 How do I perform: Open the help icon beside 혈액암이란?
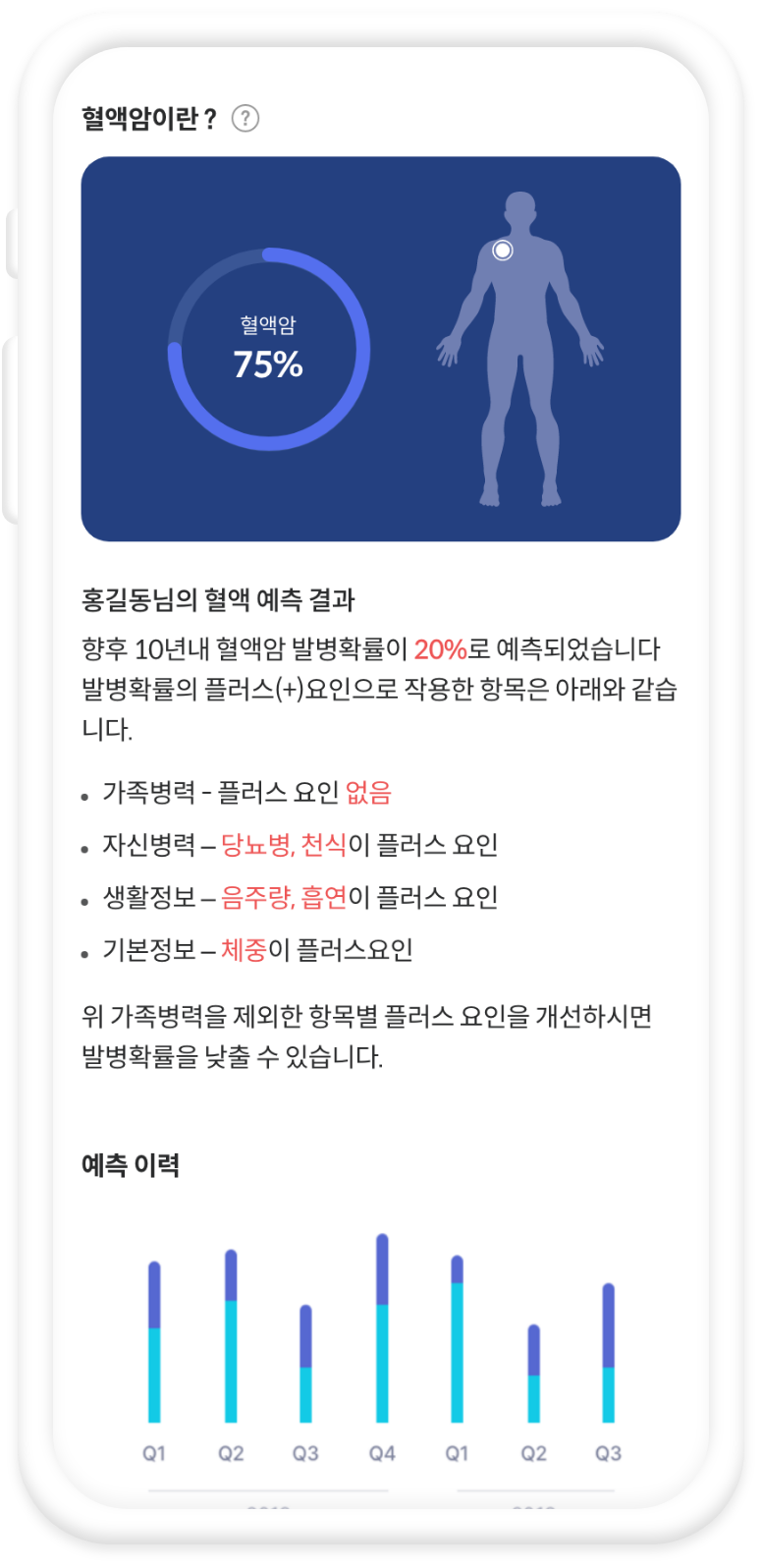(x=245, y=119)
